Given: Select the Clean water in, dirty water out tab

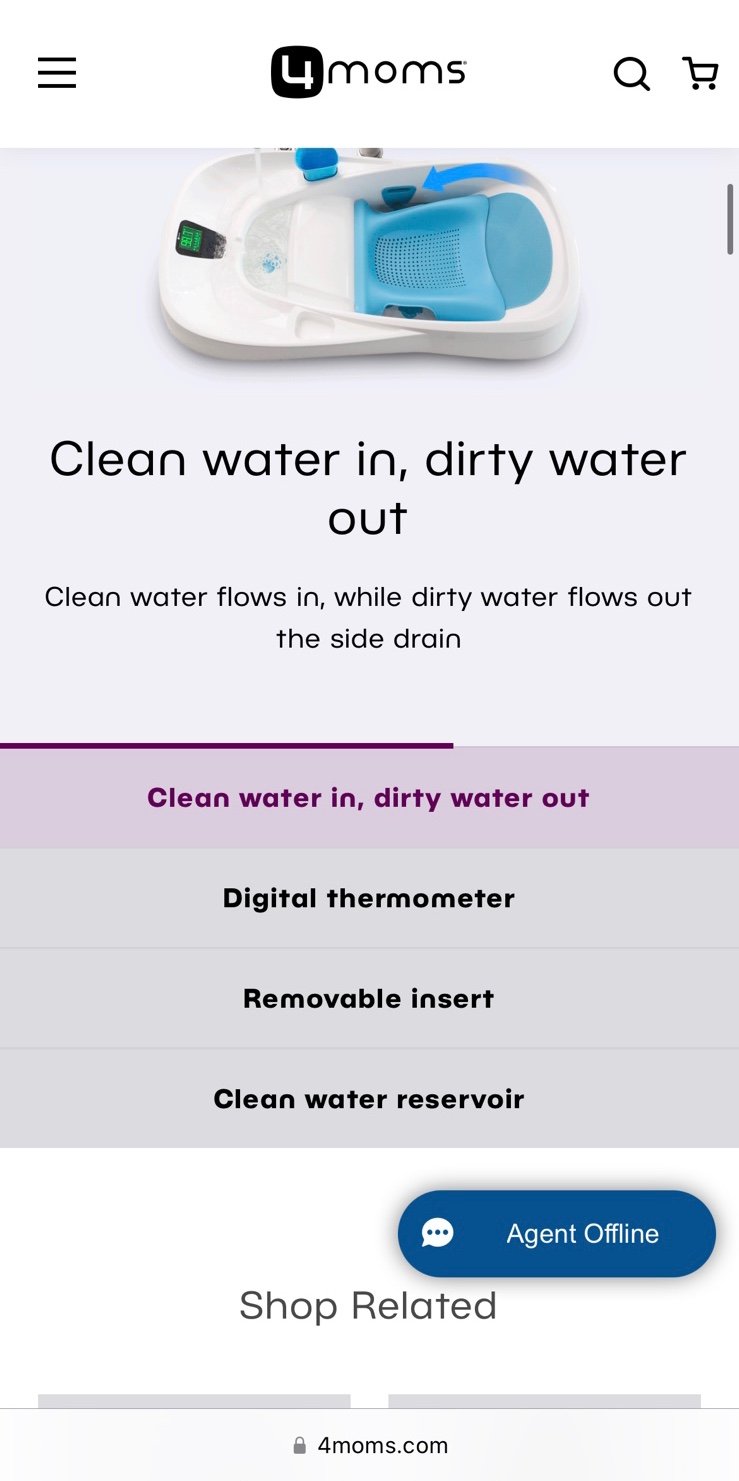Looking at the screenshot, I should (x=369, y=798).
